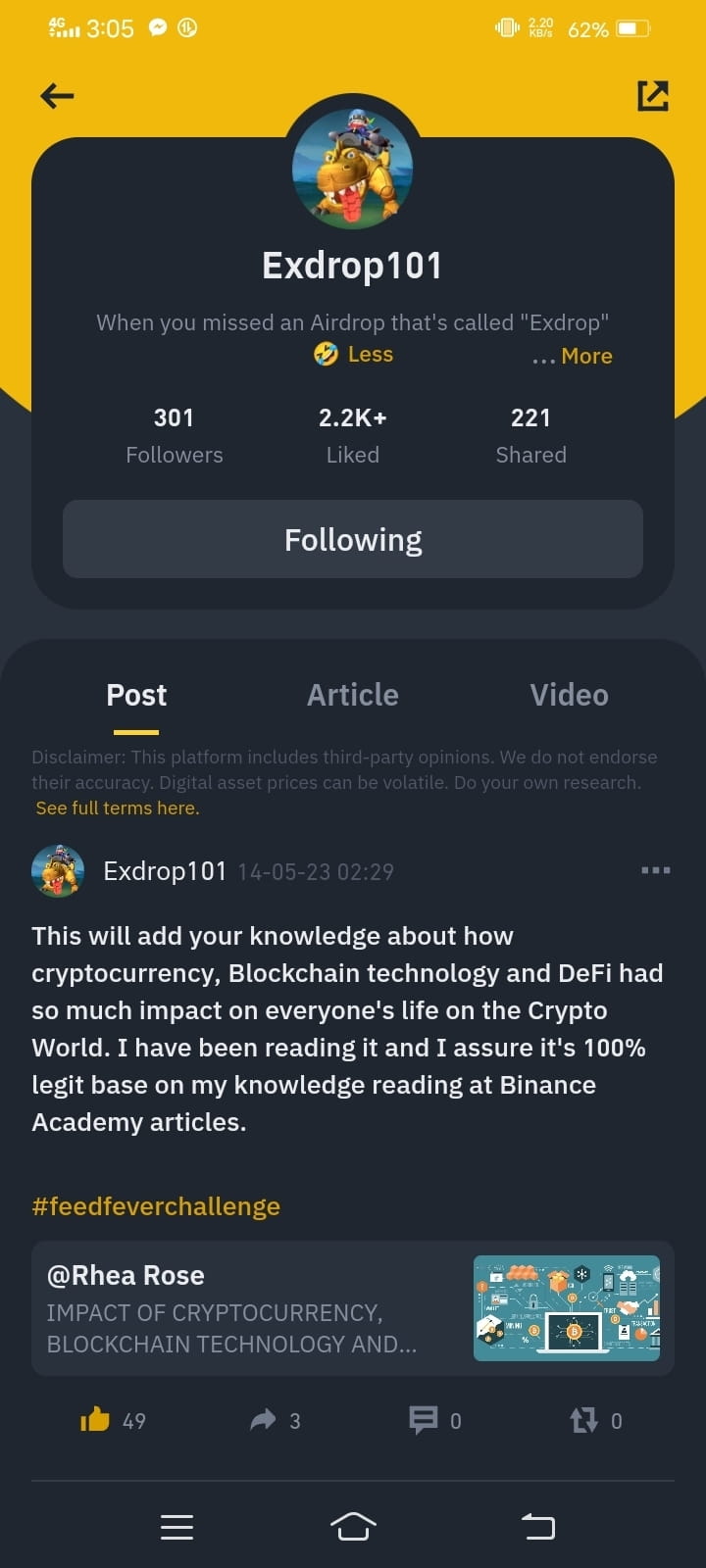Select the Post tab
706x1568 pixels.
(x=136, y=695)
